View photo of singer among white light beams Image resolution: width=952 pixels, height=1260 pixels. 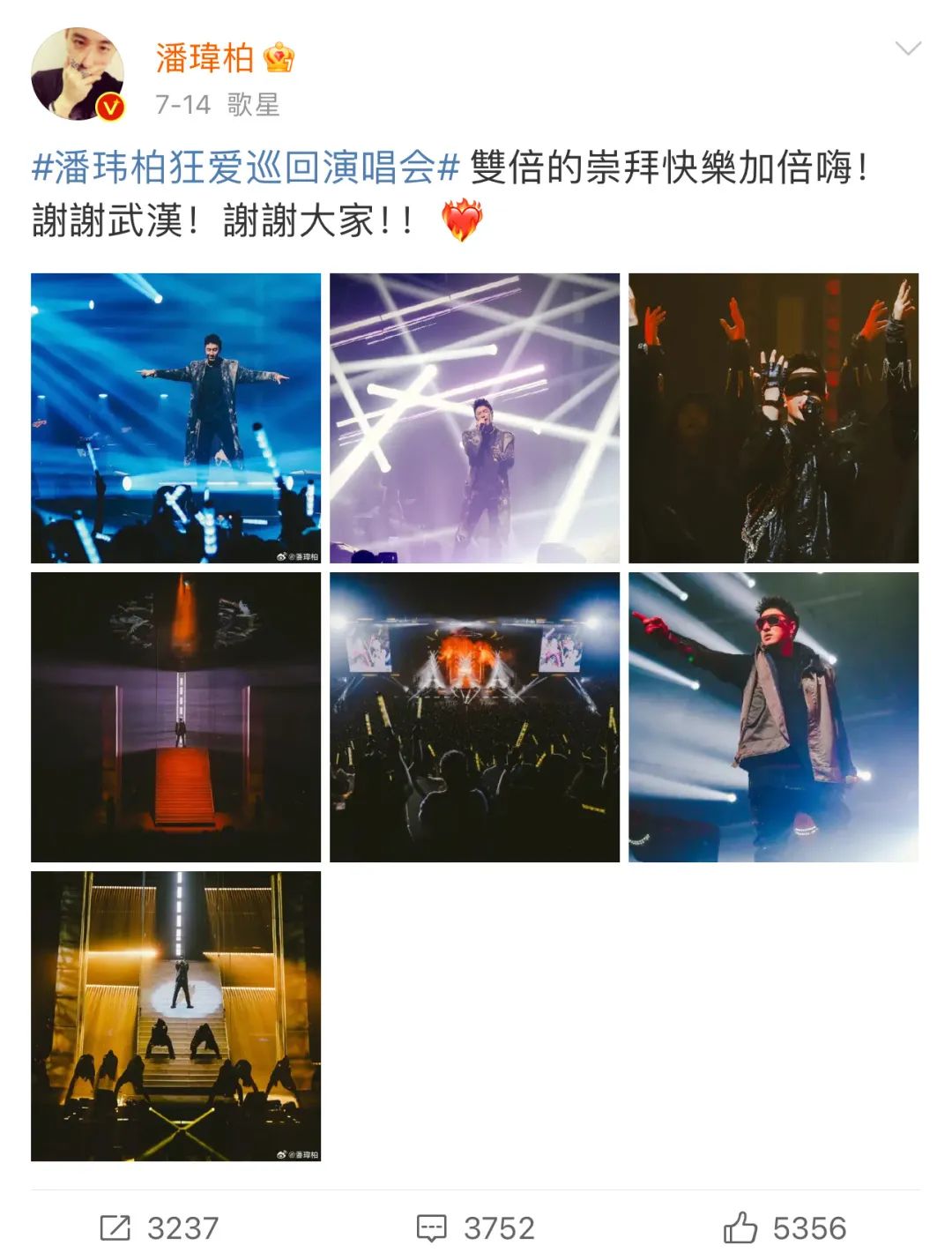474,418
